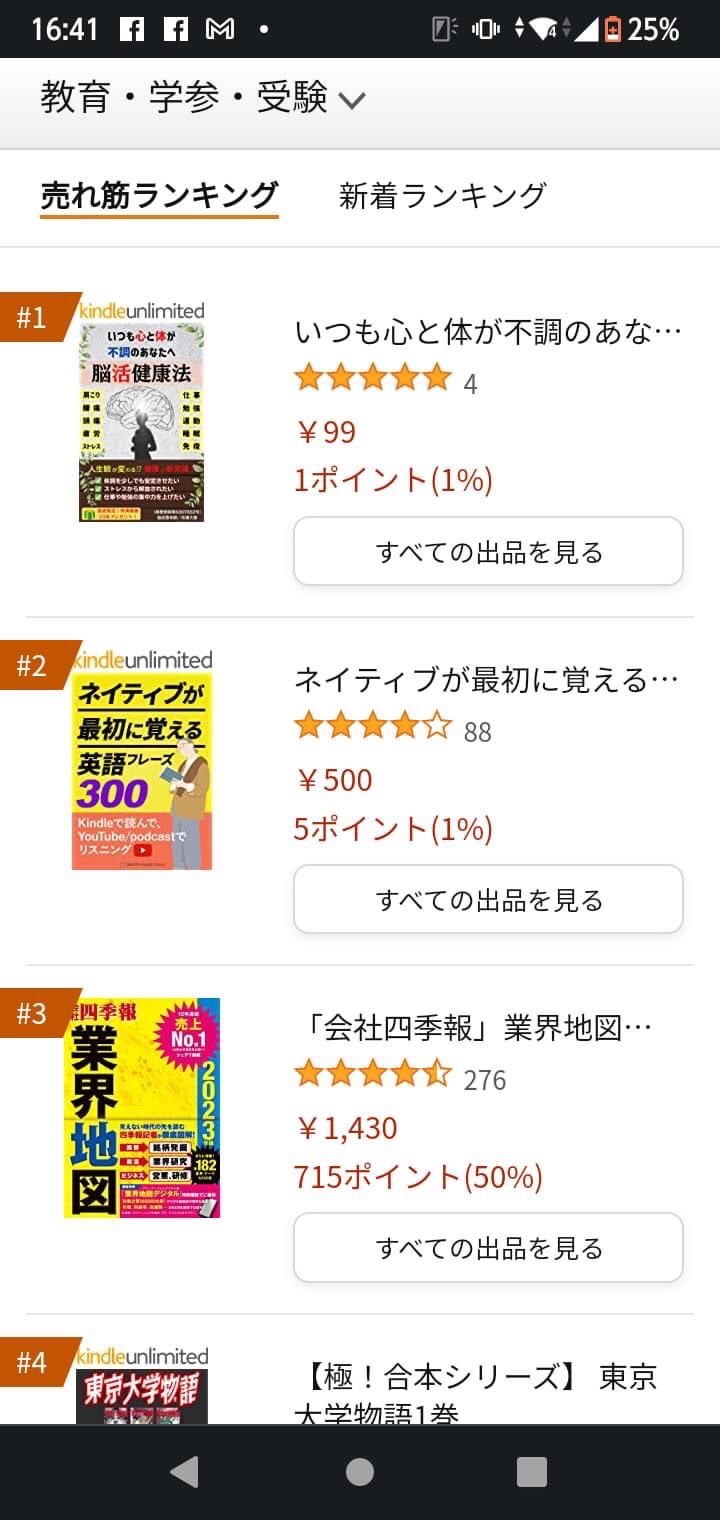The image size is (720, 1520).
Task: Open the title いつも心と体が不調のあな…
Action: (x=488, y=331)
